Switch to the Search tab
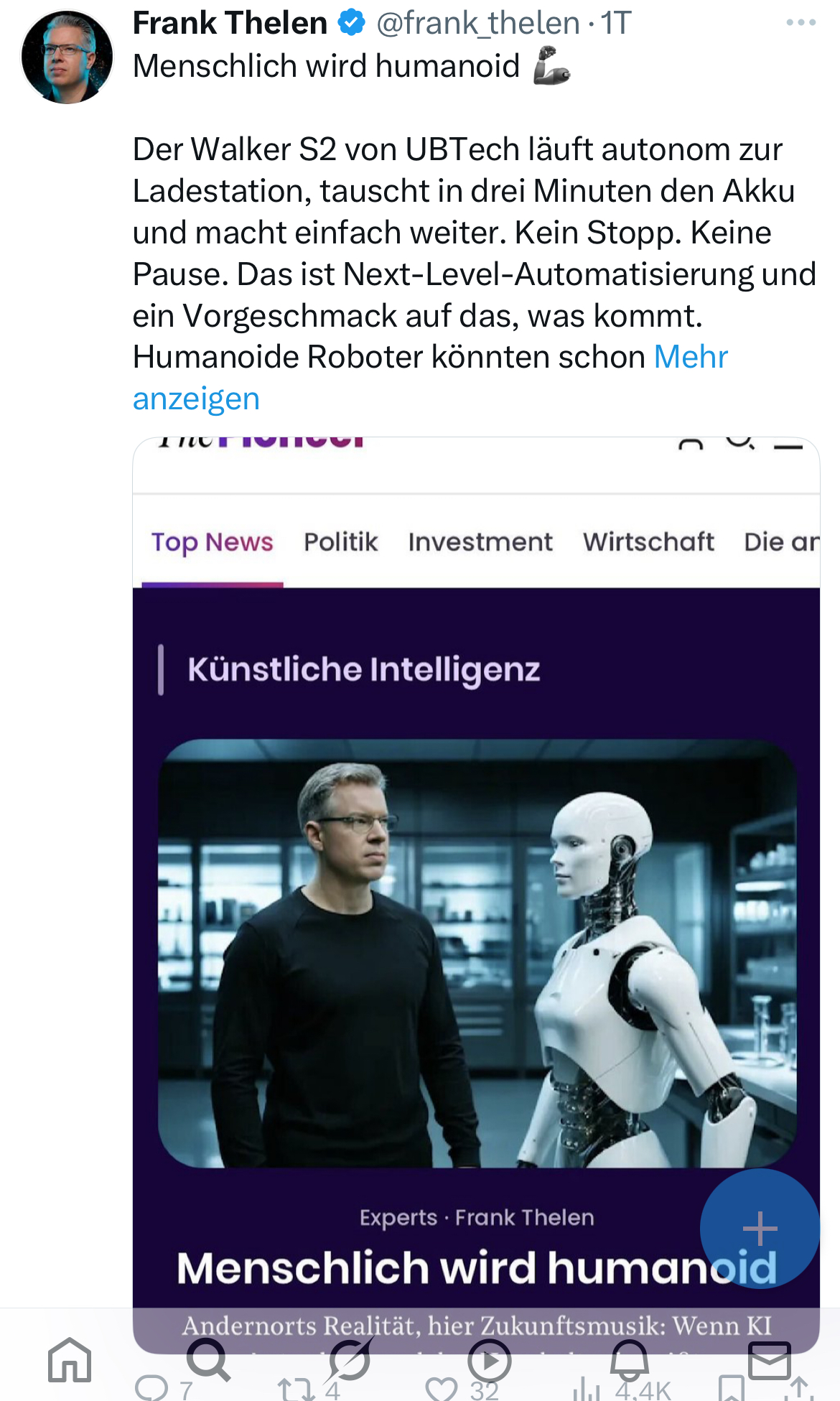Screen dimensions: 840x1401 208,1359
